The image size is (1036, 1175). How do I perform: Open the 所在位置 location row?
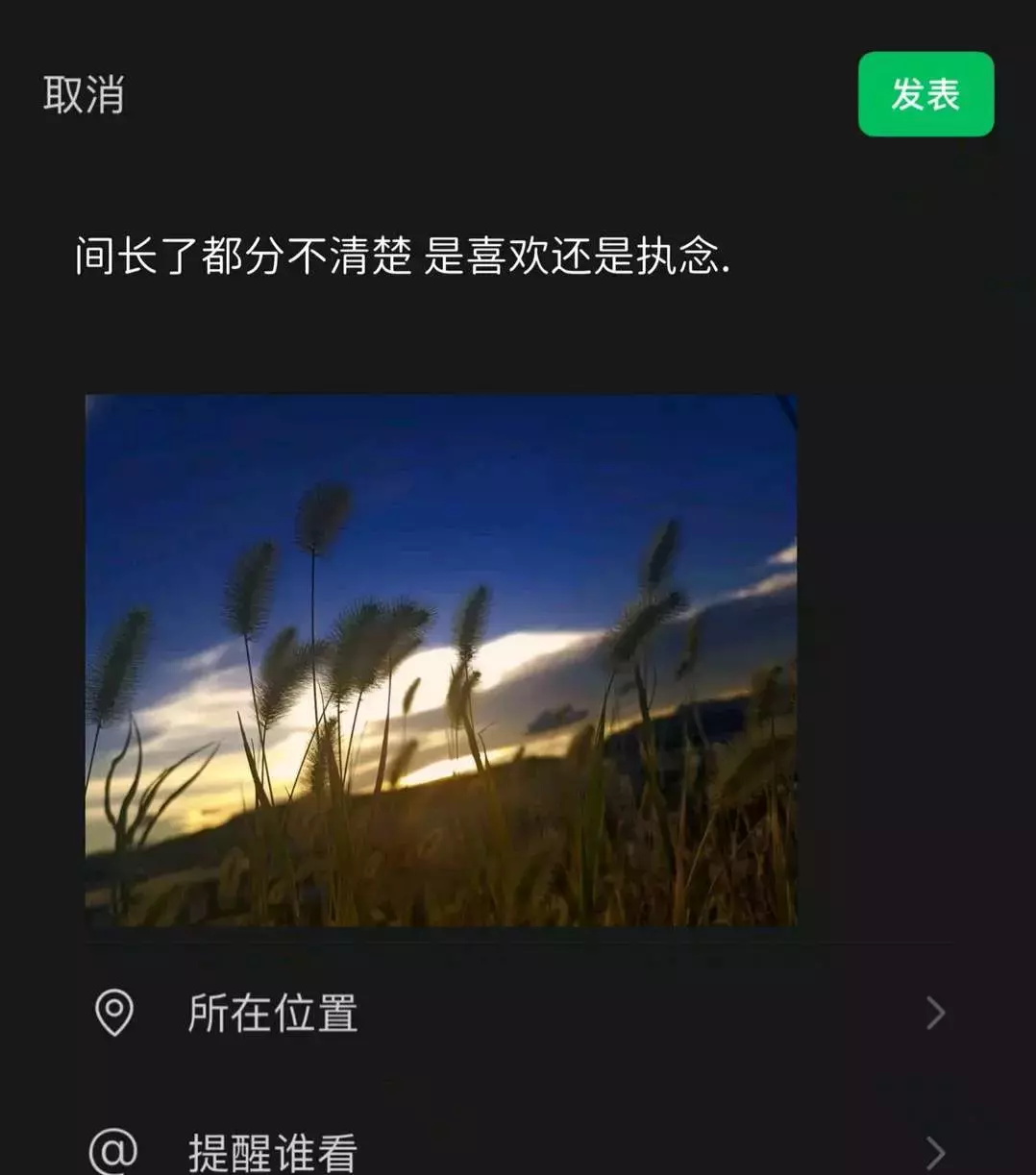click(519, 1013)
